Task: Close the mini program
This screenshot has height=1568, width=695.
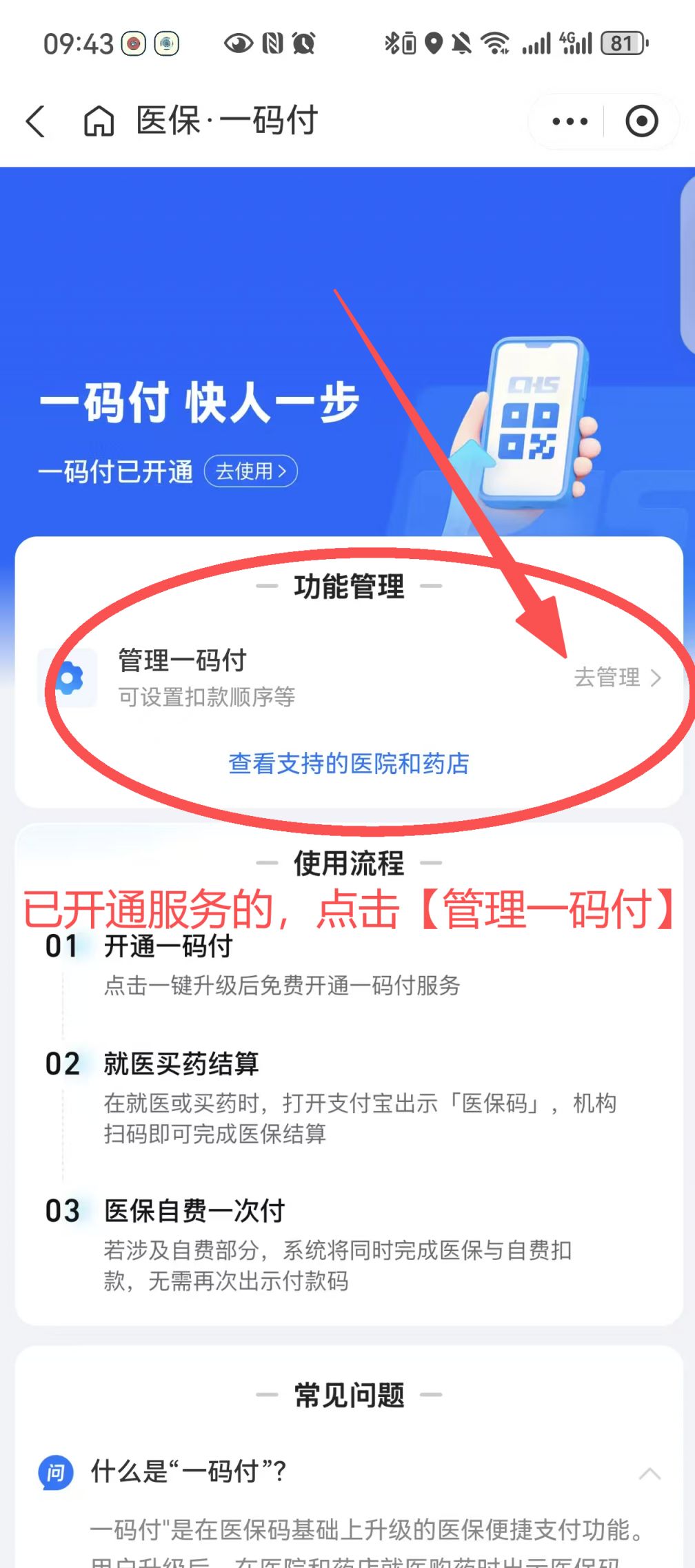Action: (x=641, y=121)
